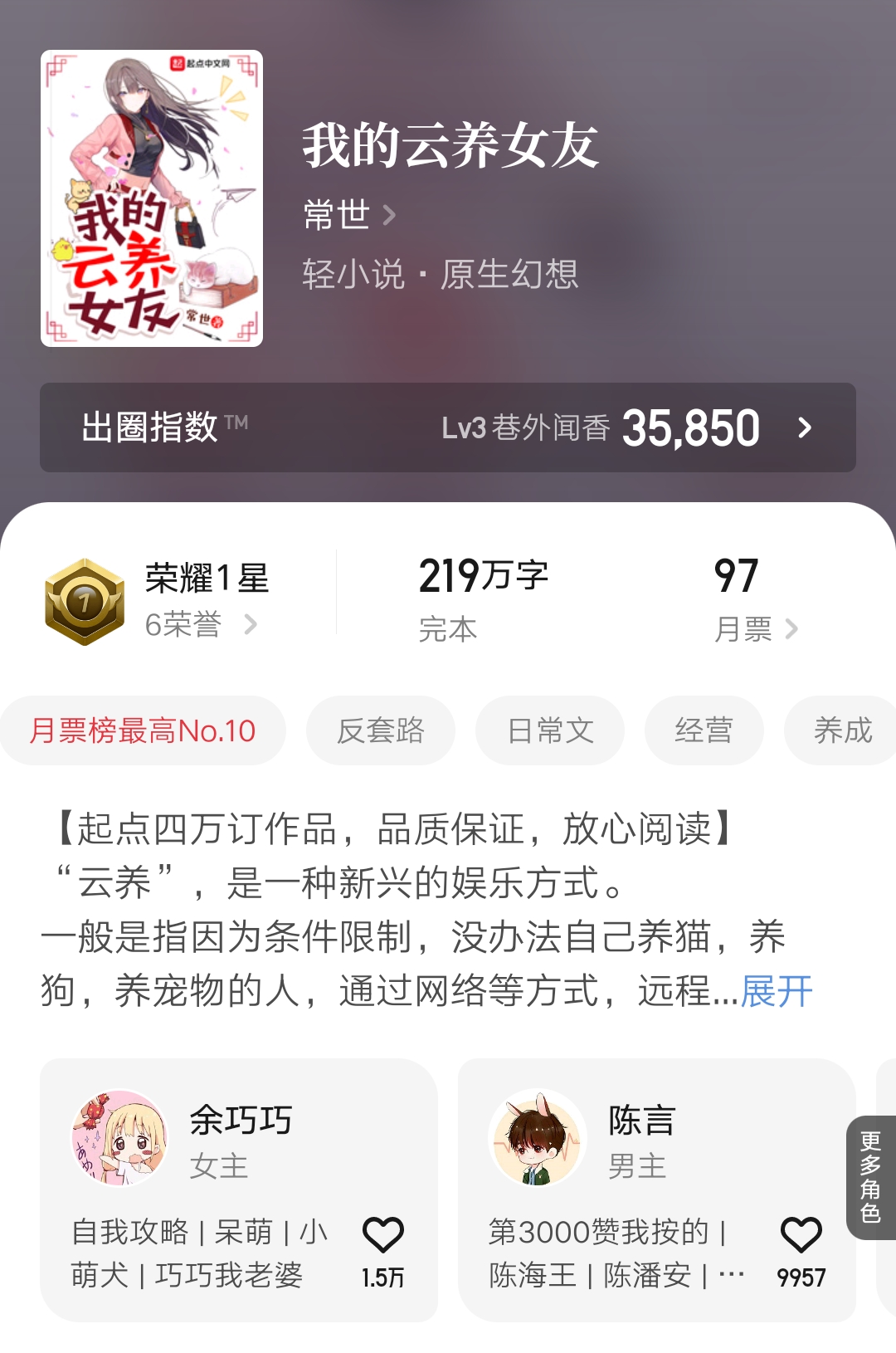Tap the heart icon showing 9957 likes
Screen dimensions: 896x1353
(801, 1236)
